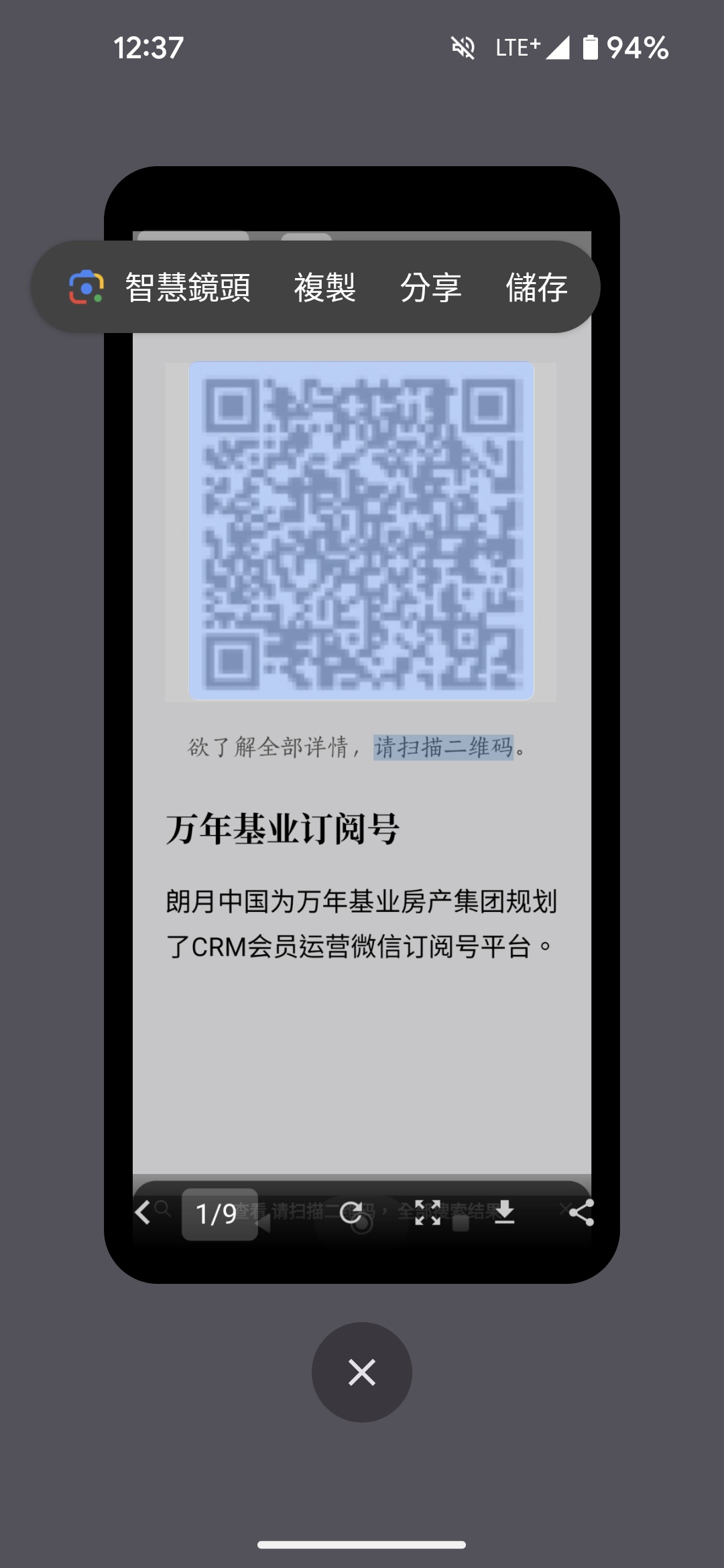This screenshot has width=724, height=1568.
Task: Open 智慧鏡頭 for the selected image
Action: 161,287
